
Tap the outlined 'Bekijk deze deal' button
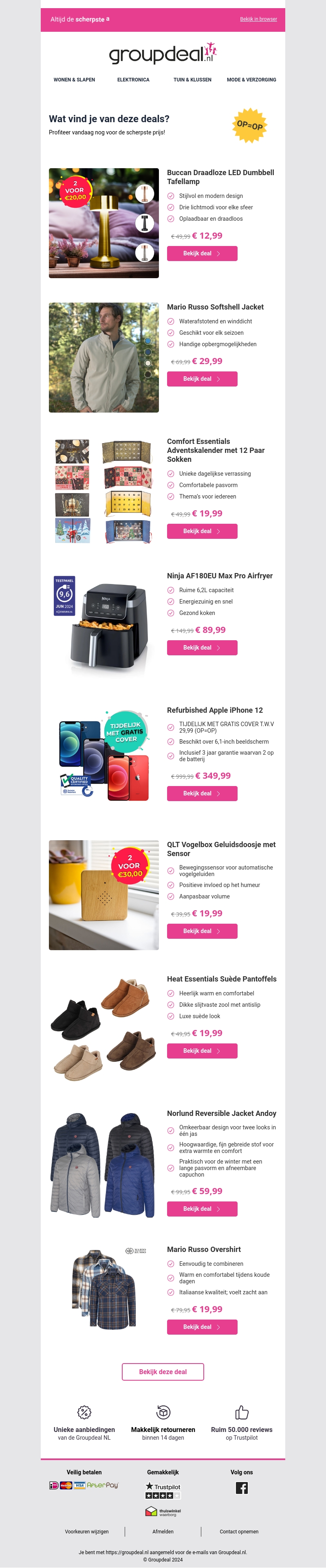163,1372
